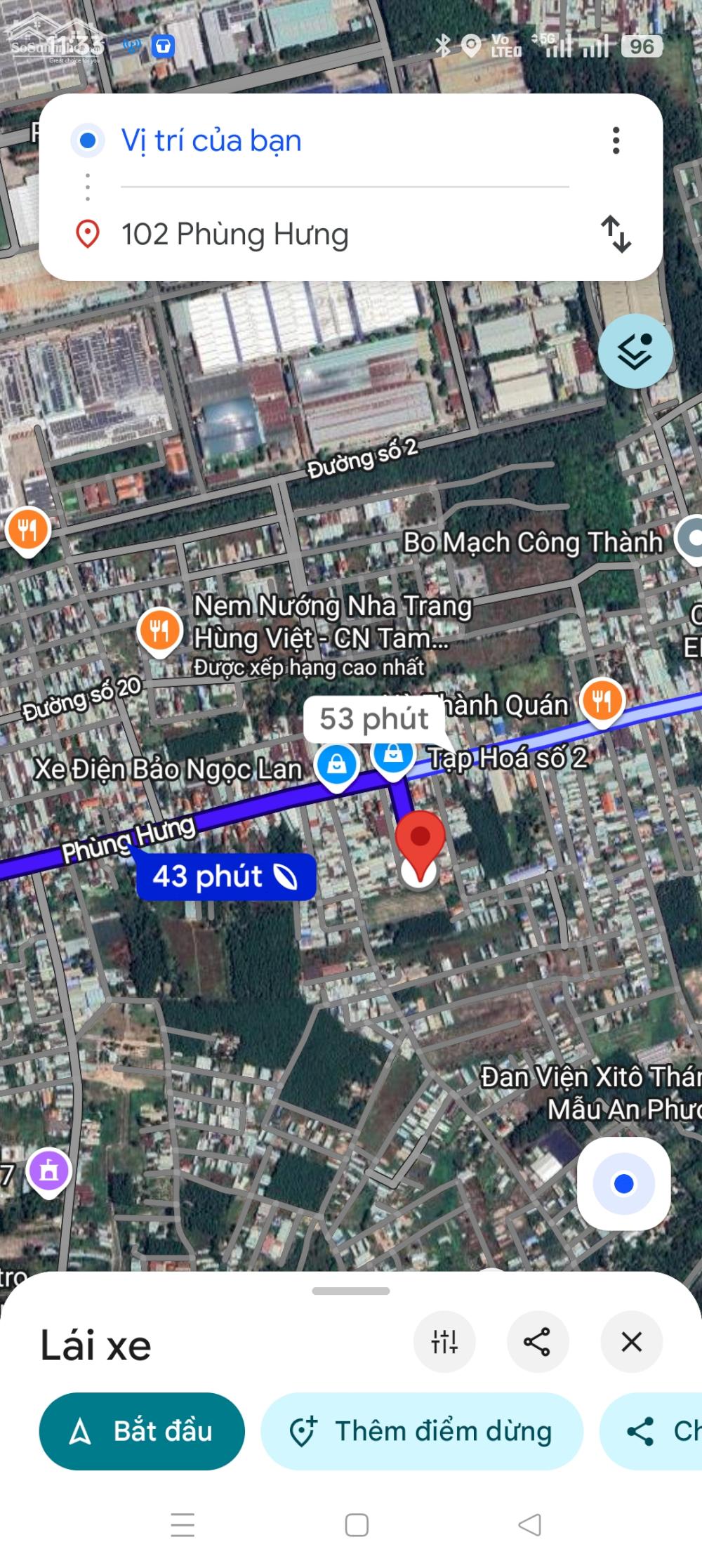Close the directions panel
Image resolution: width=702 pixels, height=1568 pixels.
(631, 1342)
